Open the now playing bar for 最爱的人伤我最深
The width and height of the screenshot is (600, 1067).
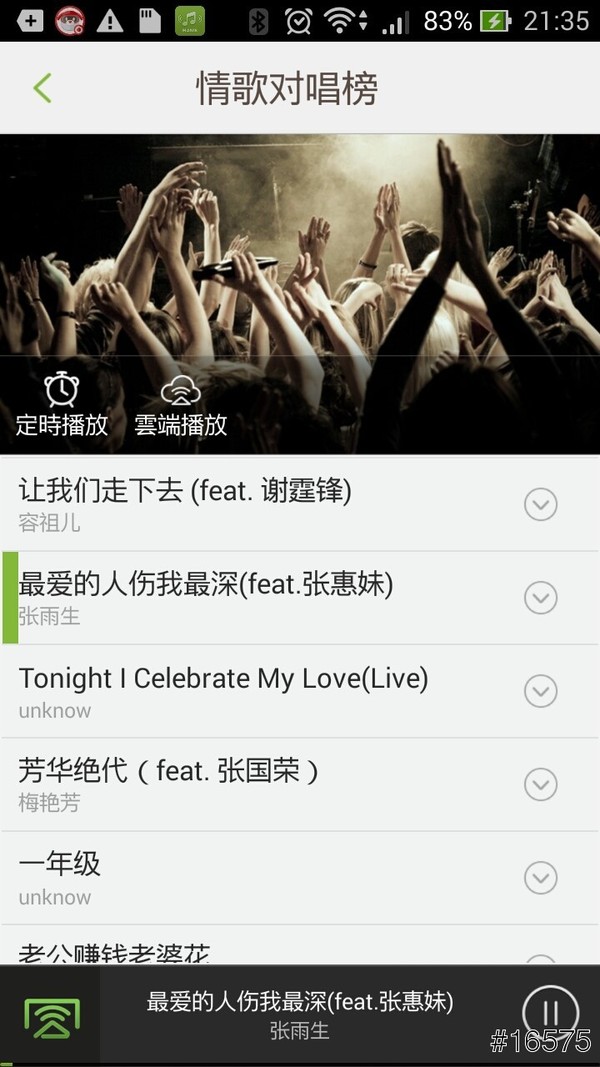pyautogui.click(x=300, y=1014)
